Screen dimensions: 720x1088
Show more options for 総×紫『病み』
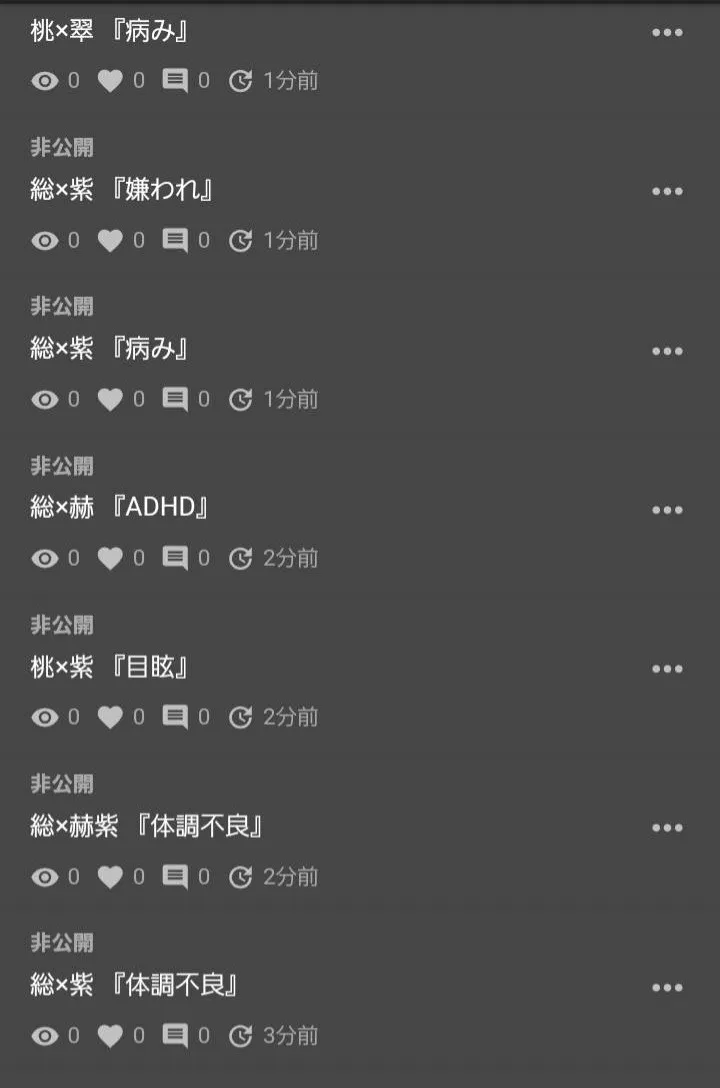pos(667,351)
